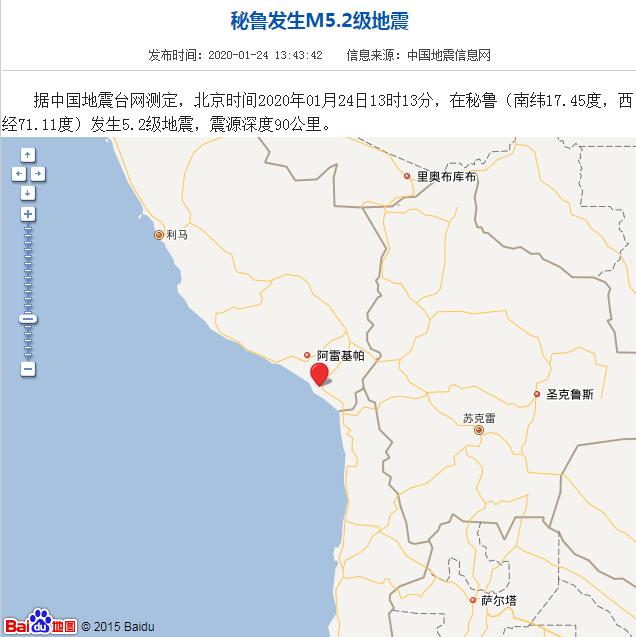This screenshot has width=636, height=637.
Task: Pan the map down with the arrow
Action: click(x=28, y=192)
